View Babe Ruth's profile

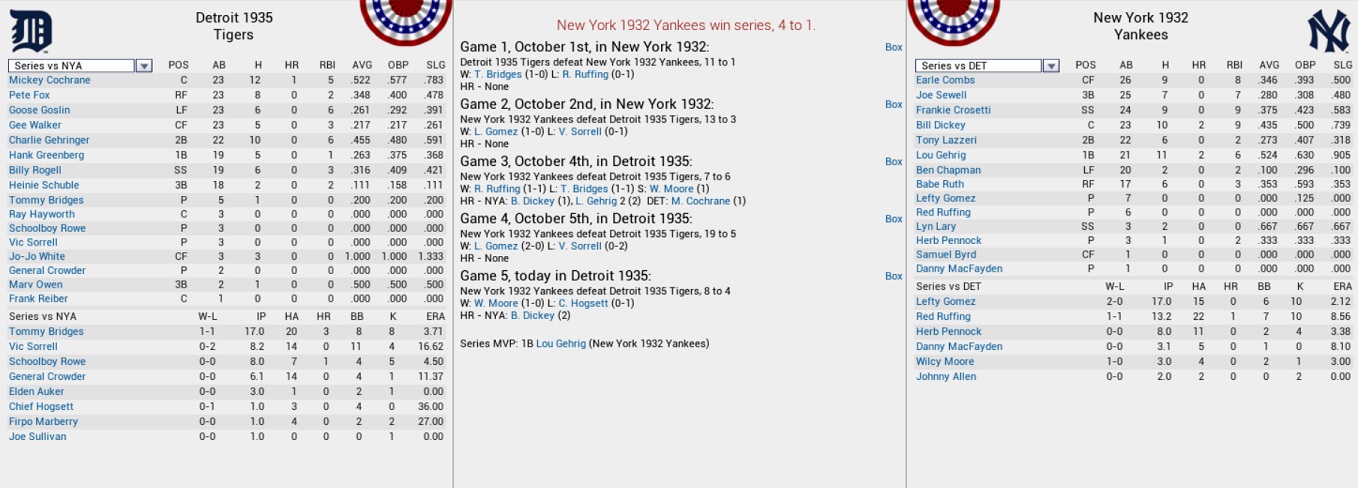click(939, 184)
